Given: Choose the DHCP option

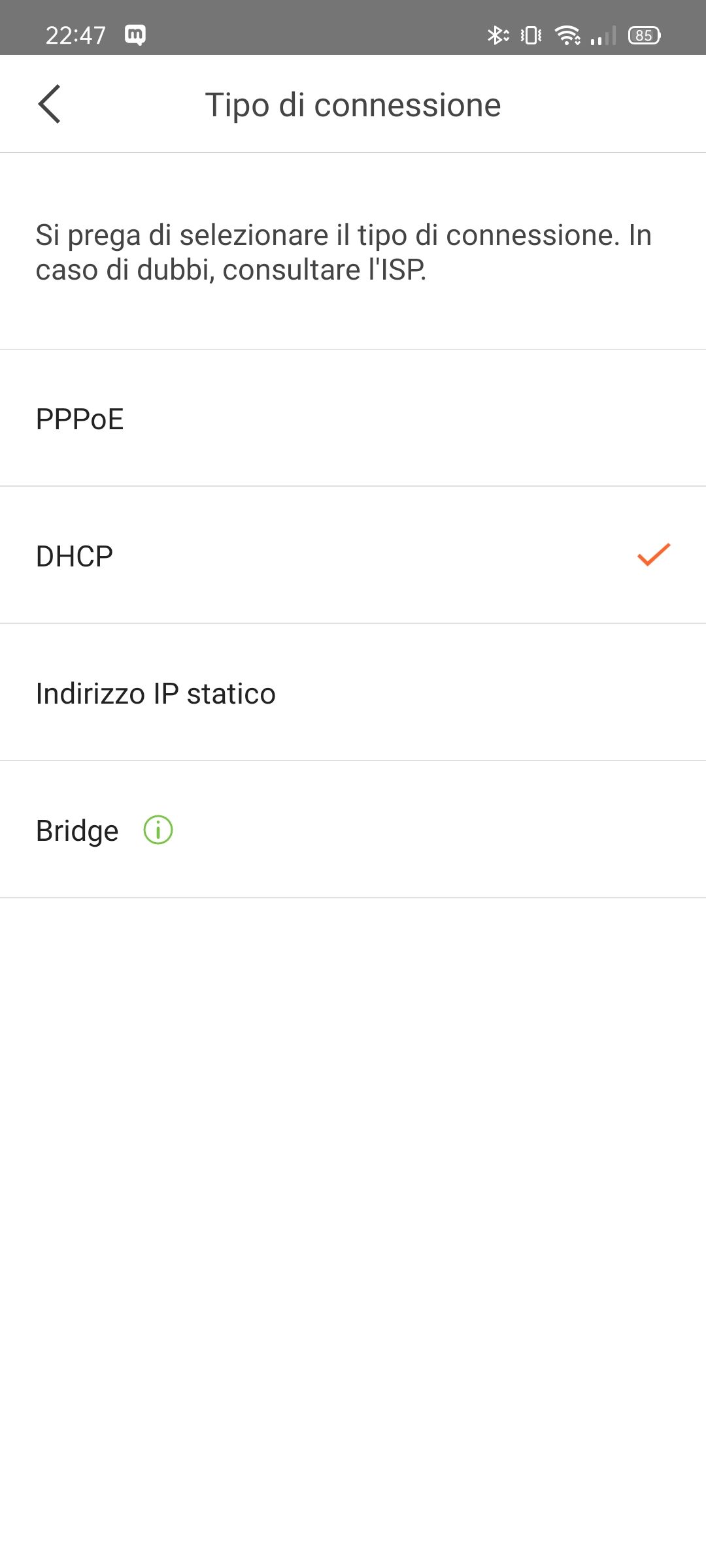Looking at the screenshot, I should coord(353,555).
